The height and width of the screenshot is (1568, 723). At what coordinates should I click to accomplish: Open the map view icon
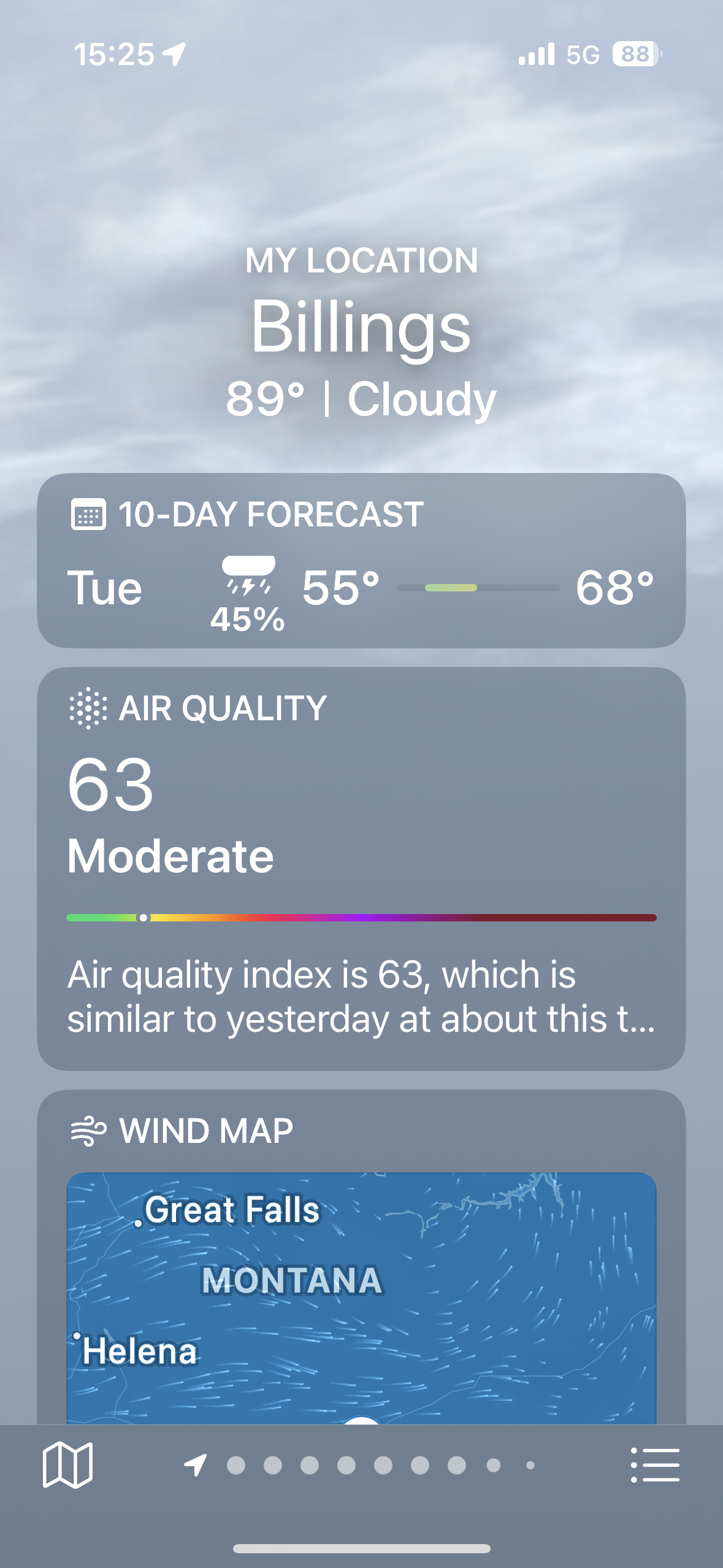(x=67, y=1465)
